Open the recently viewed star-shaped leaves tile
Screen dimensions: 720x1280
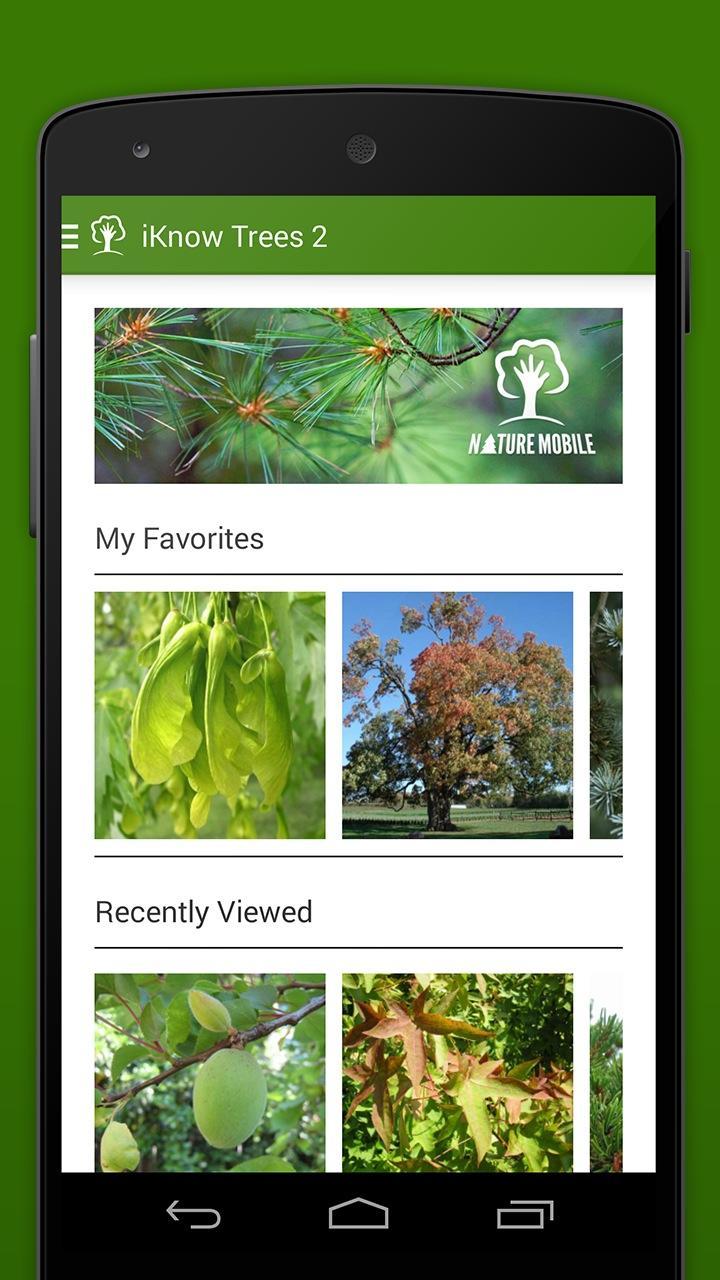[x=457, y=1072]
